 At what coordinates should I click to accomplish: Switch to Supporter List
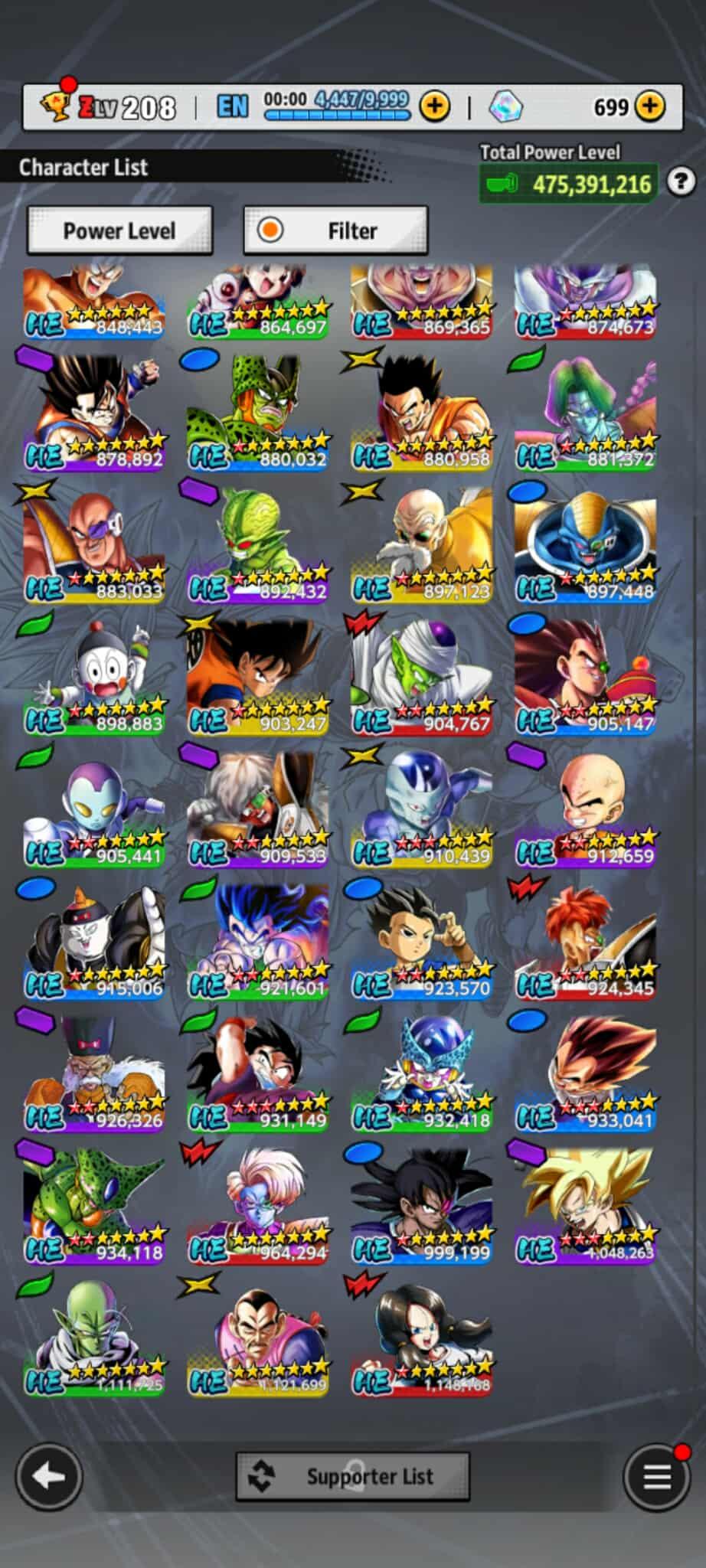coord(352,1476)
